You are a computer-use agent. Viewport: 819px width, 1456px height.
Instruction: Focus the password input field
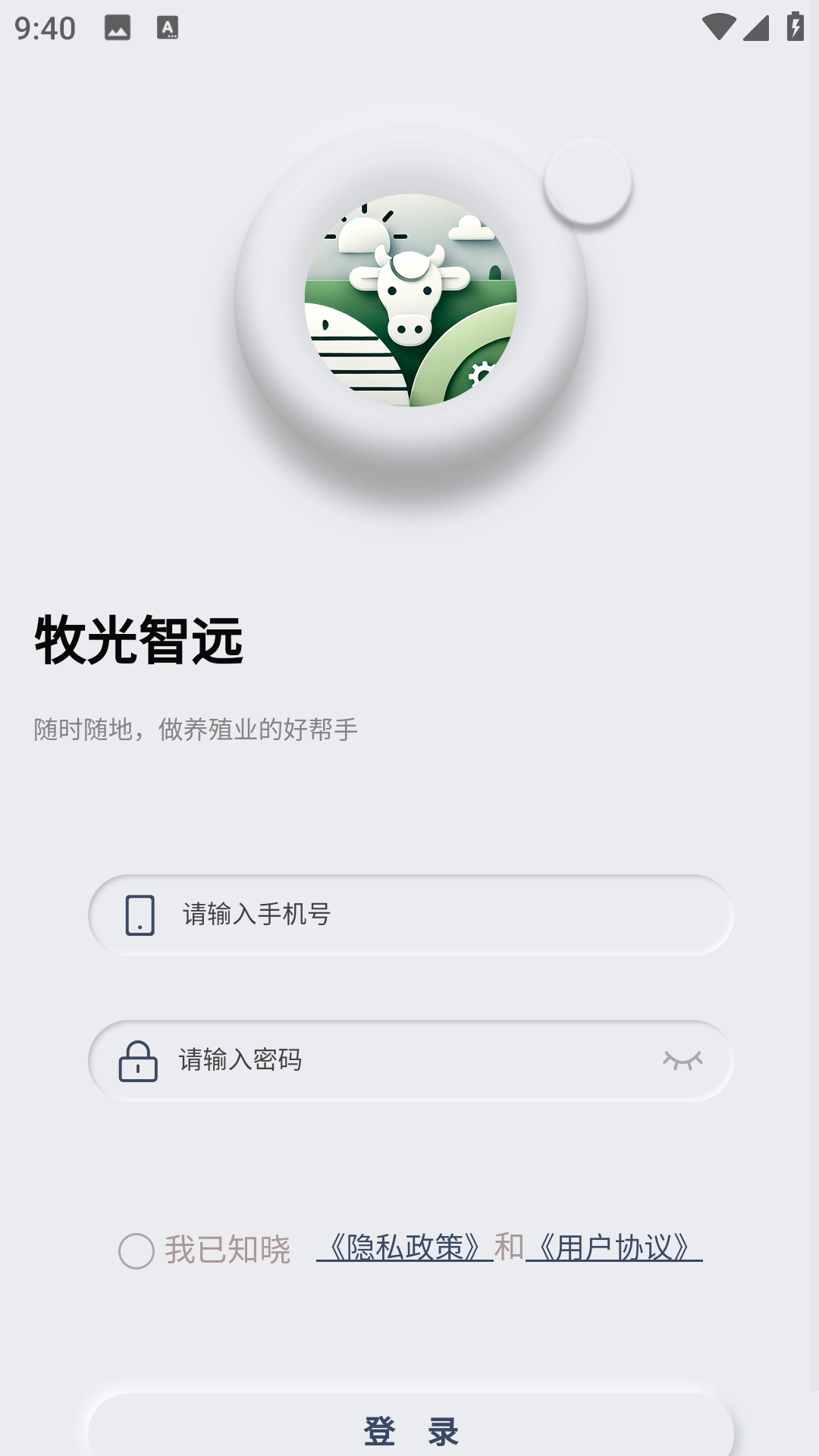pos(409,1060)
